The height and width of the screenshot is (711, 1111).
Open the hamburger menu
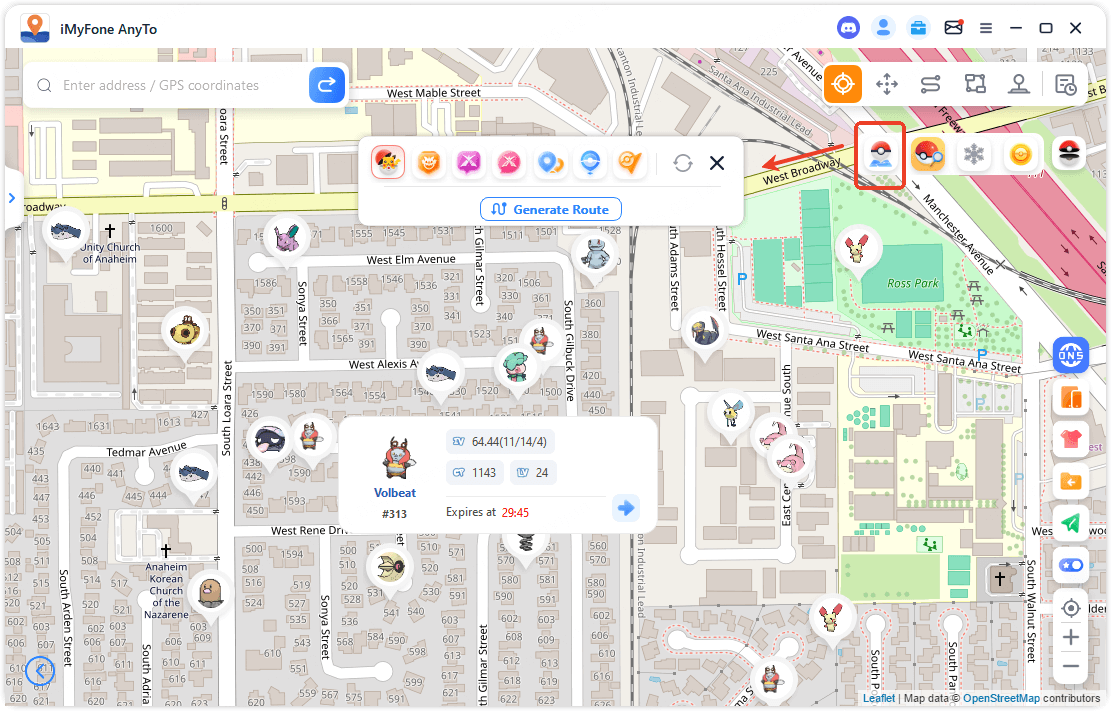986,28
